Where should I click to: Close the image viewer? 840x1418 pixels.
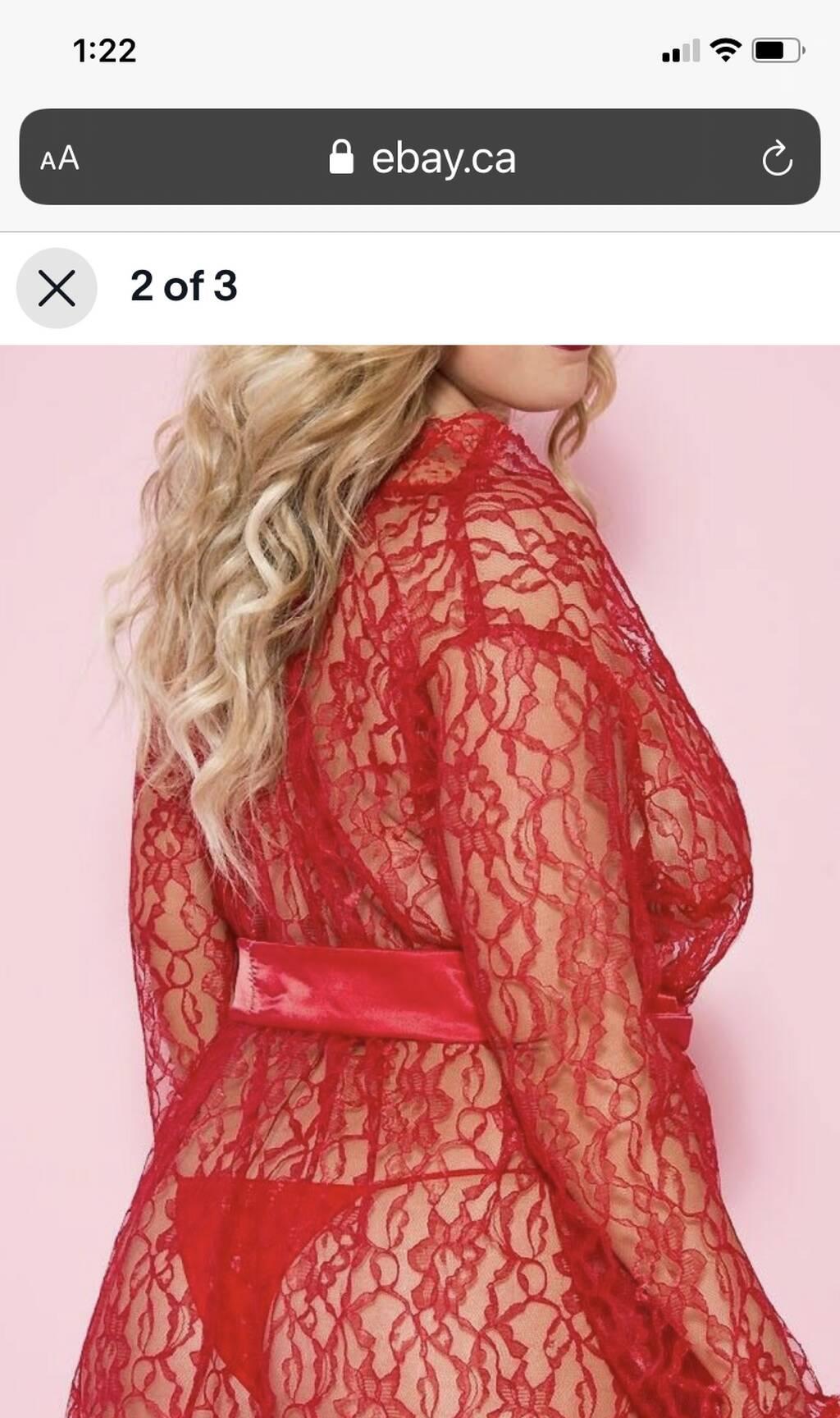[x=57, y=288]
